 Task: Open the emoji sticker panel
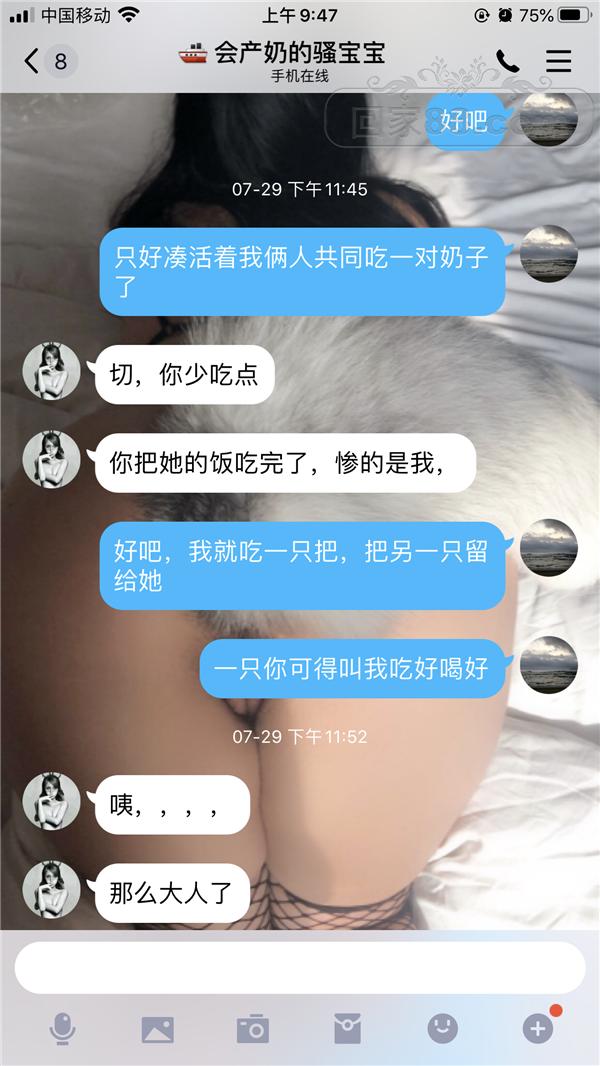click(x=442, y=1028)
